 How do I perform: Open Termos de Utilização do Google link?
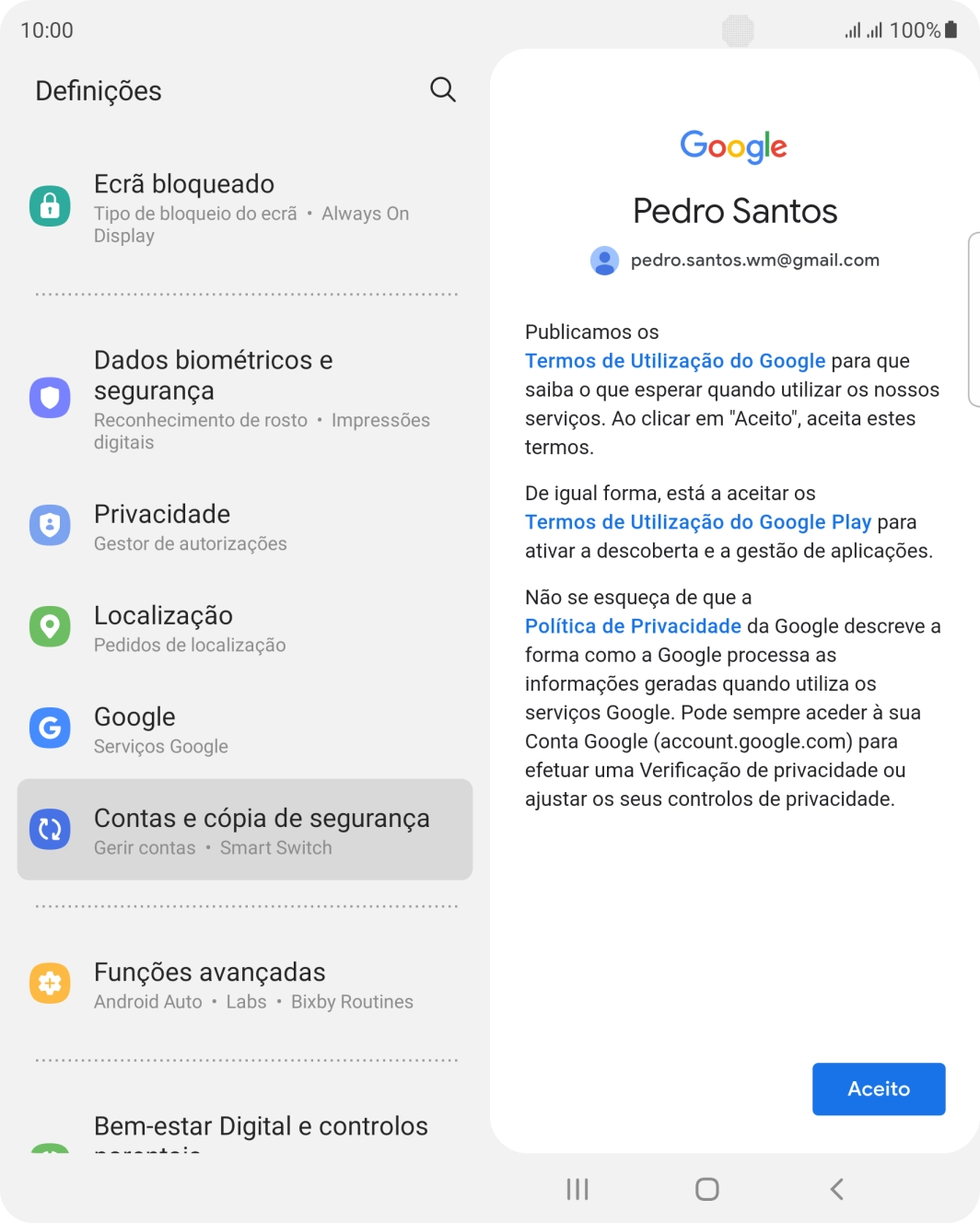coord(674,361)
